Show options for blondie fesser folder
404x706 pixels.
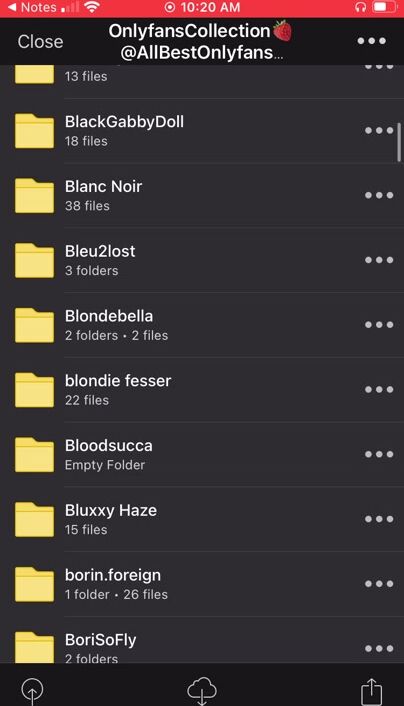tap(379, 389)
